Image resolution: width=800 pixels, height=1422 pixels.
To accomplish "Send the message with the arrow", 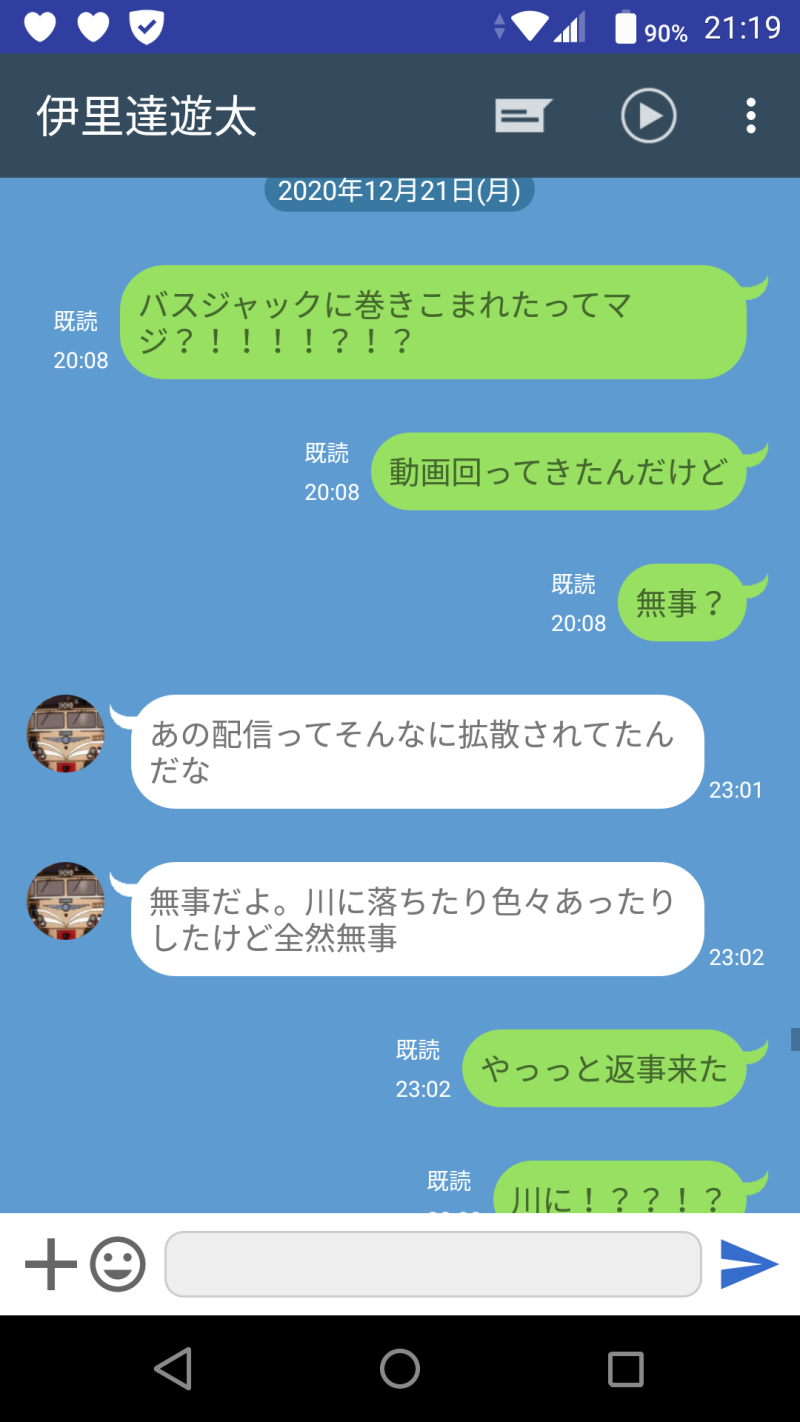I will 749,1265.
